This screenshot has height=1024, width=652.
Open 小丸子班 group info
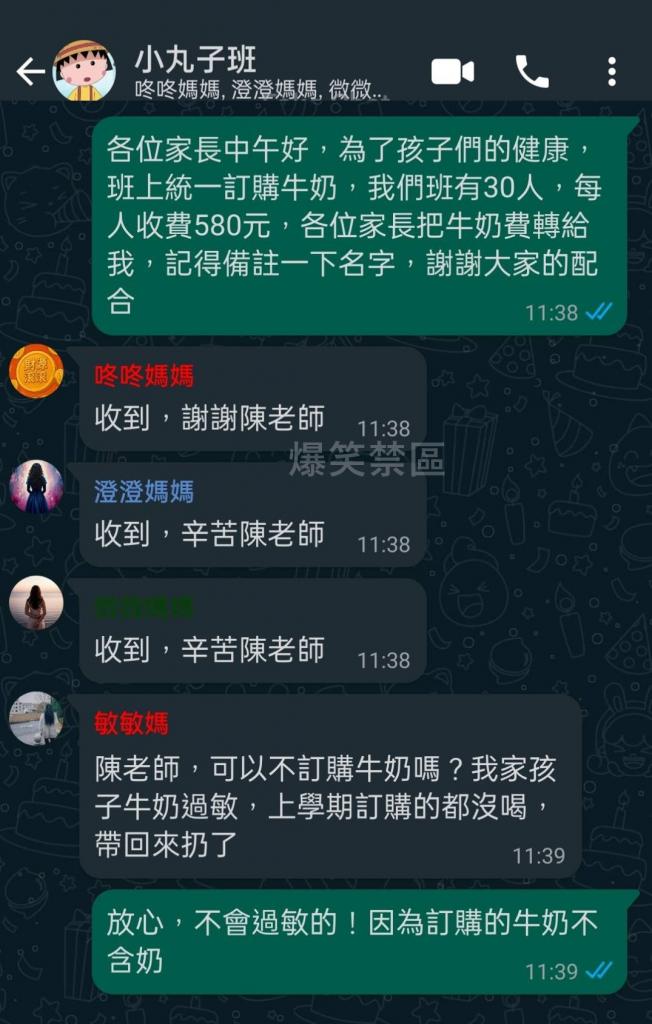pos(260,71)
